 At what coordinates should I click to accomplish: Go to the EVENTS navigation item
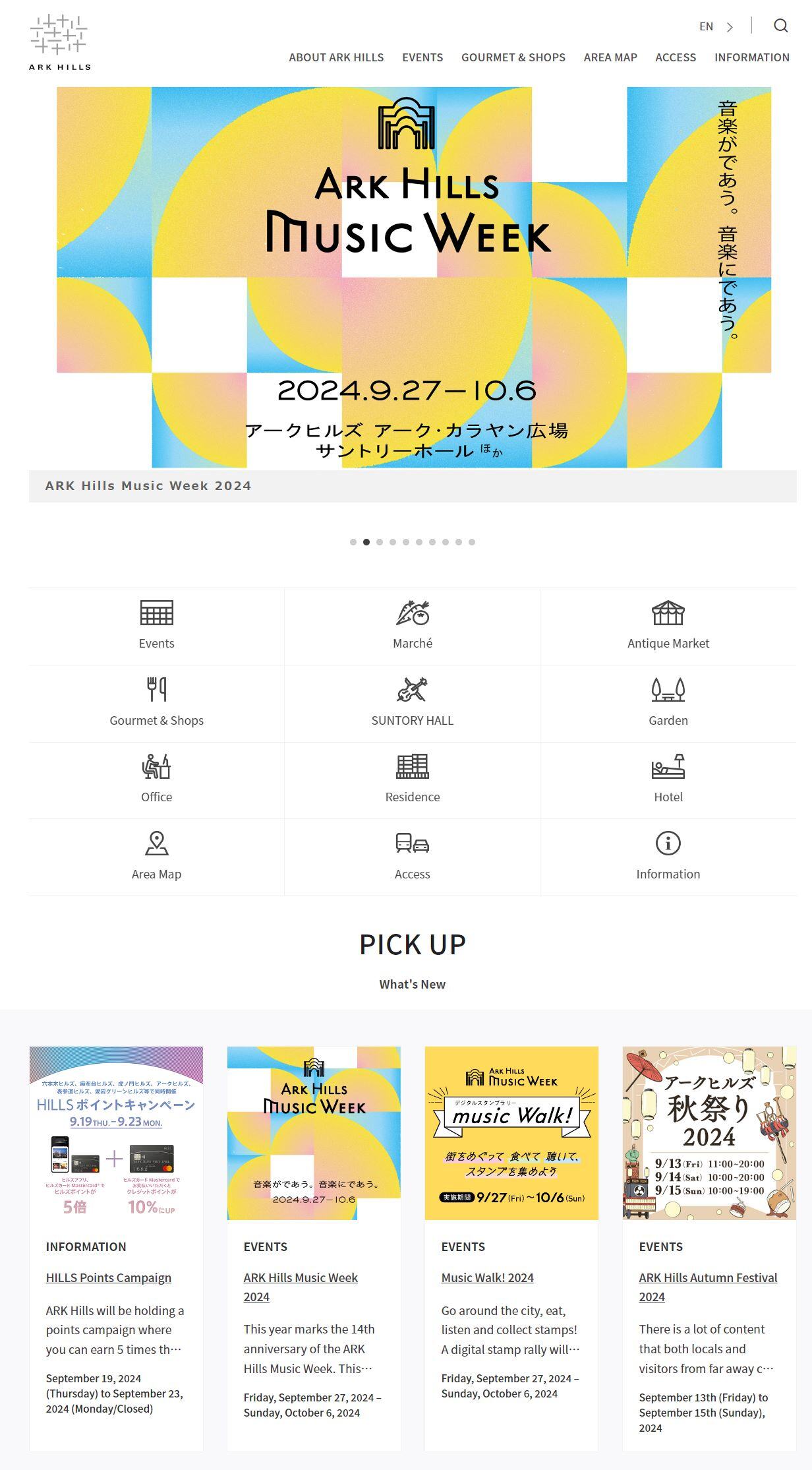tap(422, 57)
